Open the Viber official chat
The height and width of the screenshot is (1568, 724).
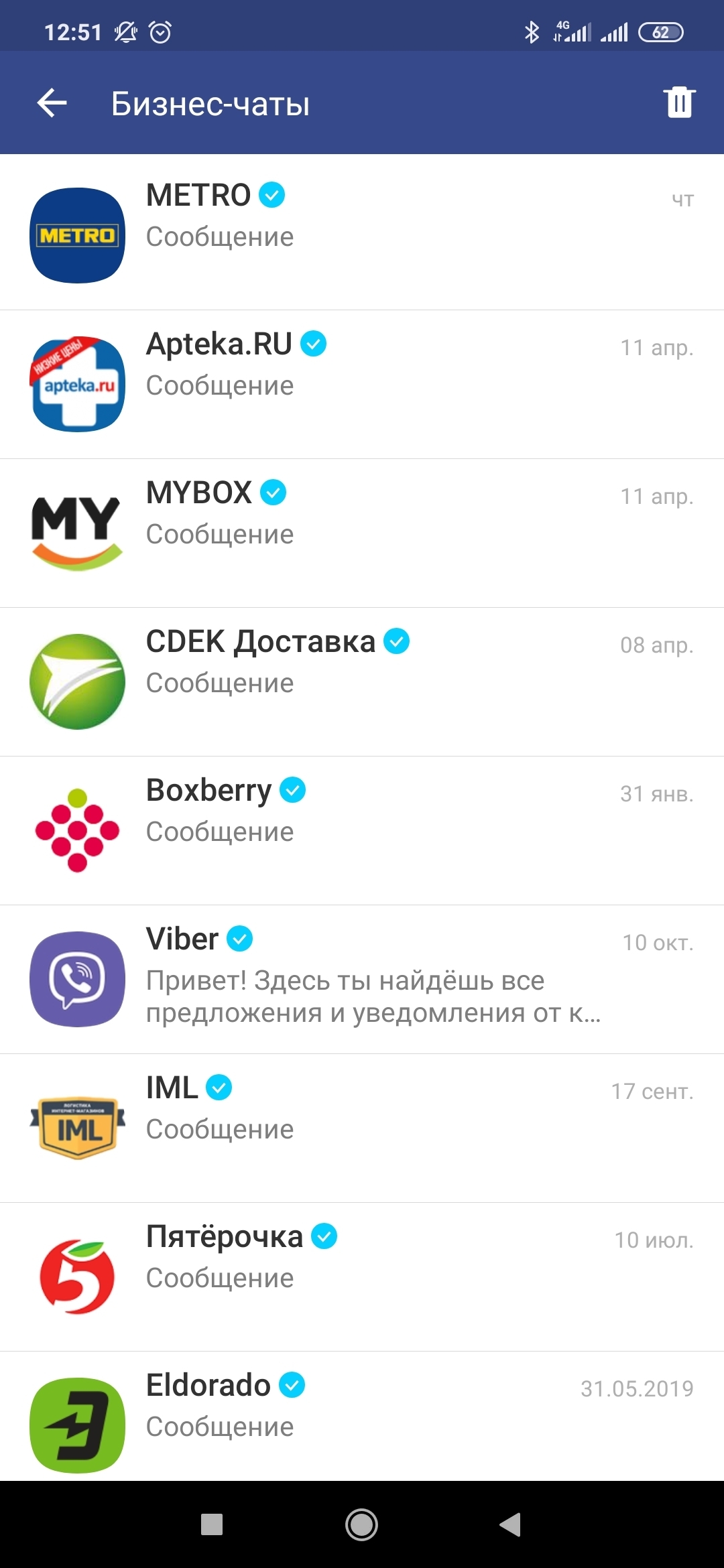pyautogui.click(x=362, y=979)
